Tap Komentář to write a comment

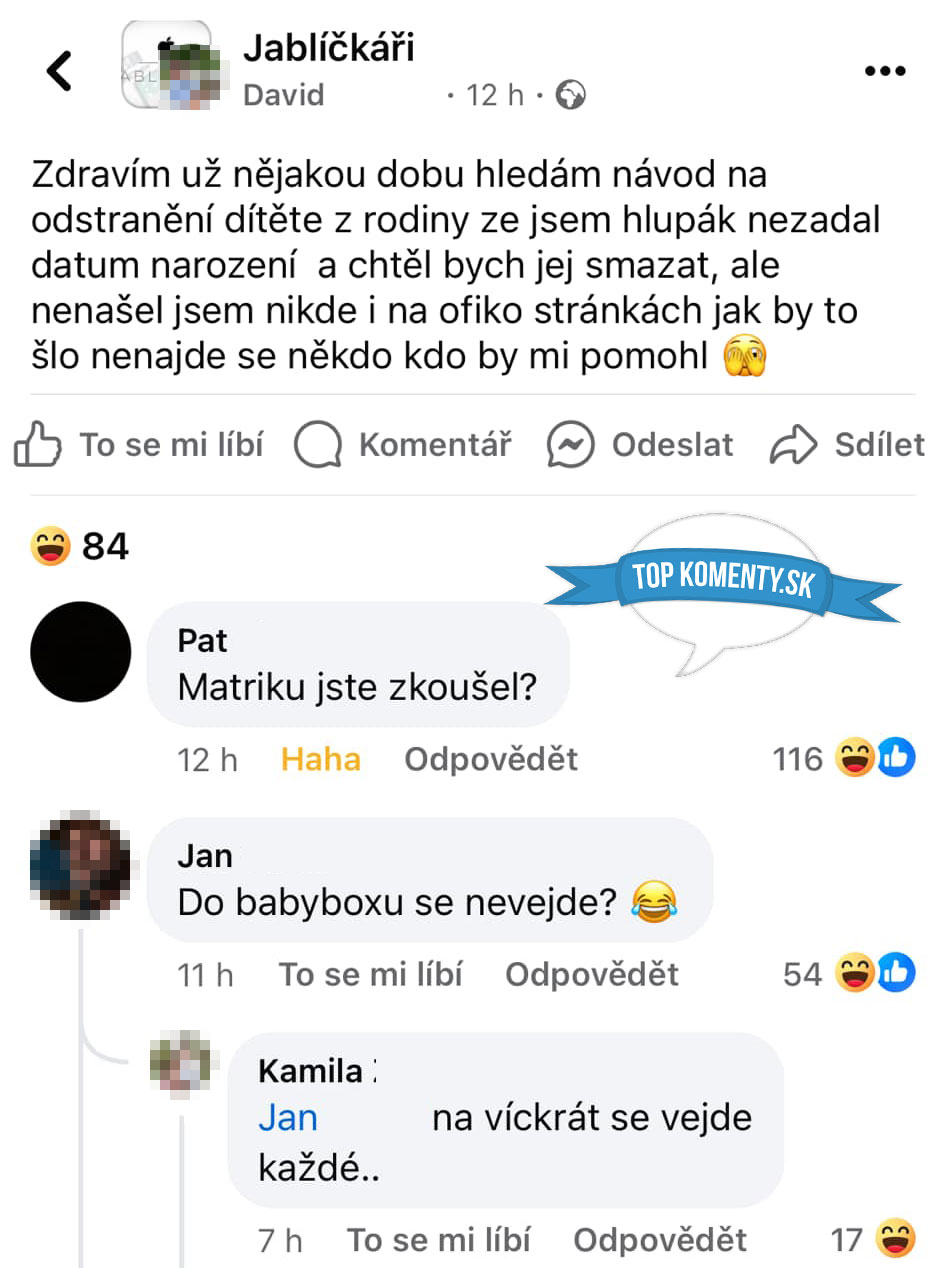click(403, 445)
